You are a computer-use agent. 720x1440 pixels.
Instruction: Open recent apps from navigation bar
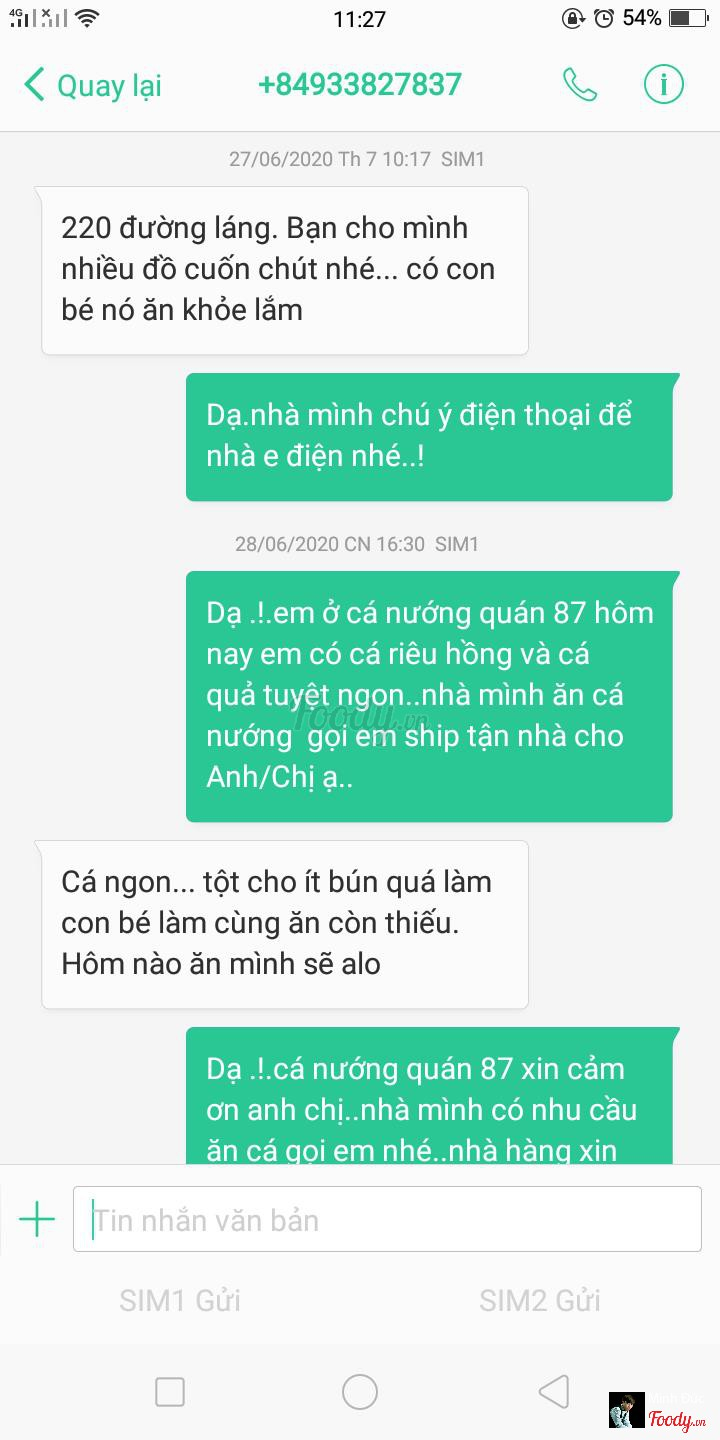[x=170, y=1392]
